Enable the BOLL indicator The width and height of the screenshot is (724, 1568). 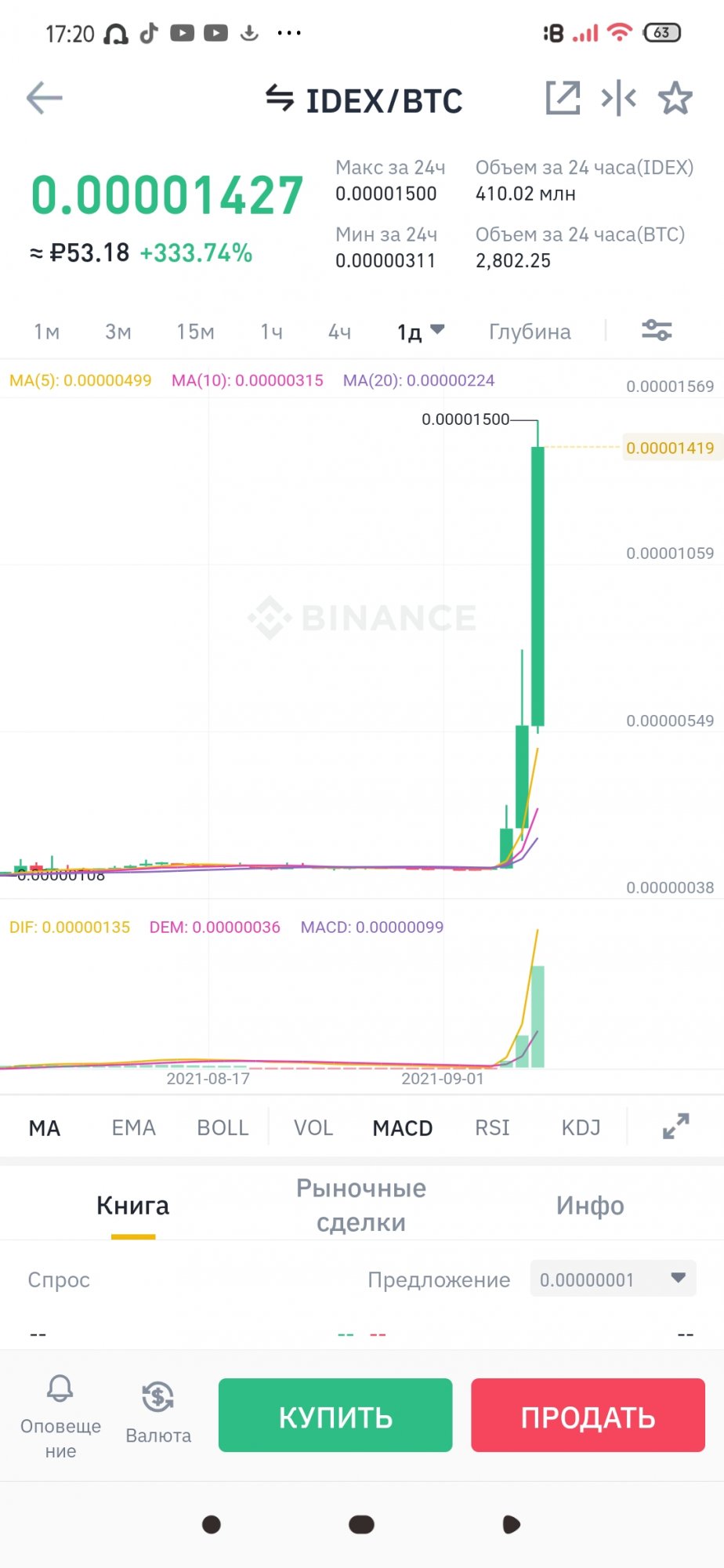(223, 1127)
